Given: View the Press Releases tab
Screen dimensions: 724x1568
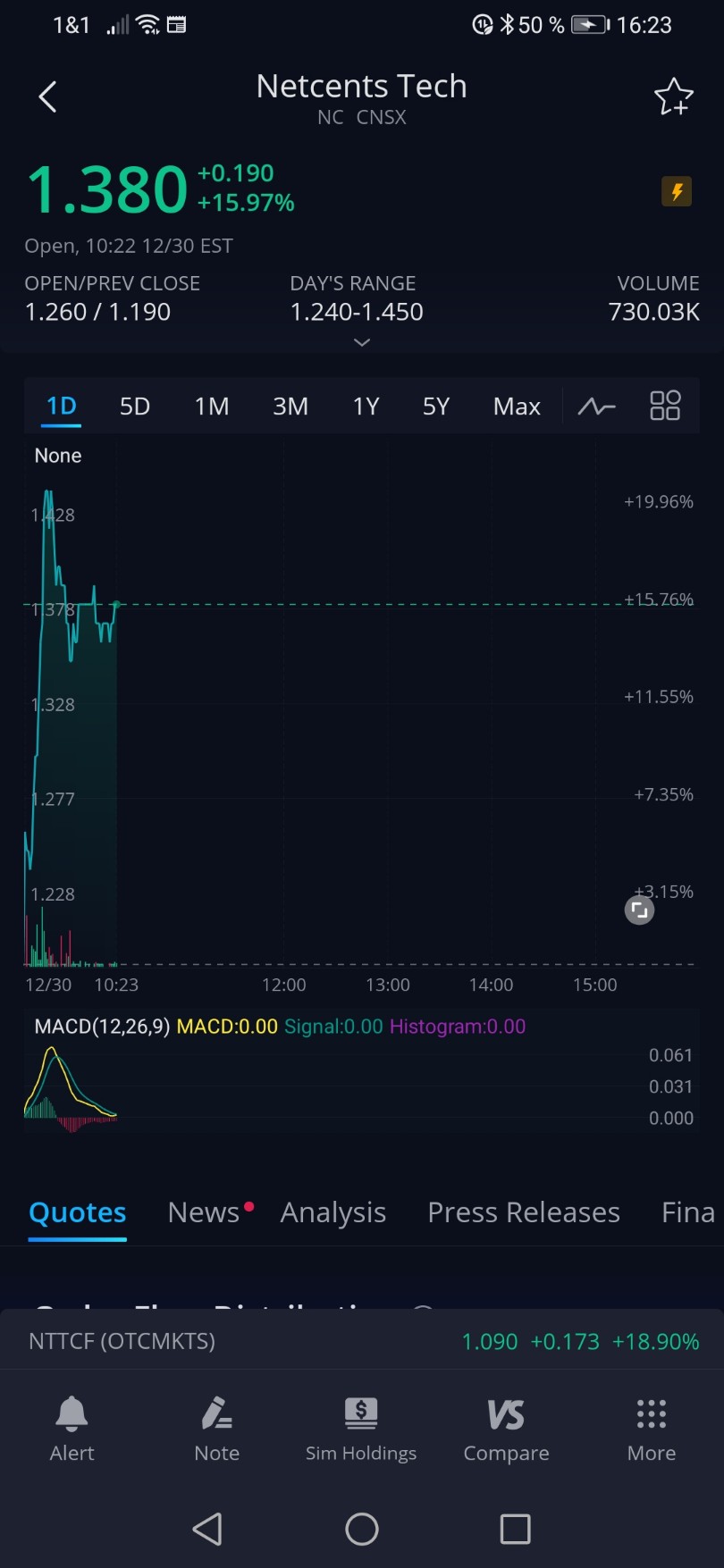Looking at the screenshot, I should click(x=524, y=1212).
